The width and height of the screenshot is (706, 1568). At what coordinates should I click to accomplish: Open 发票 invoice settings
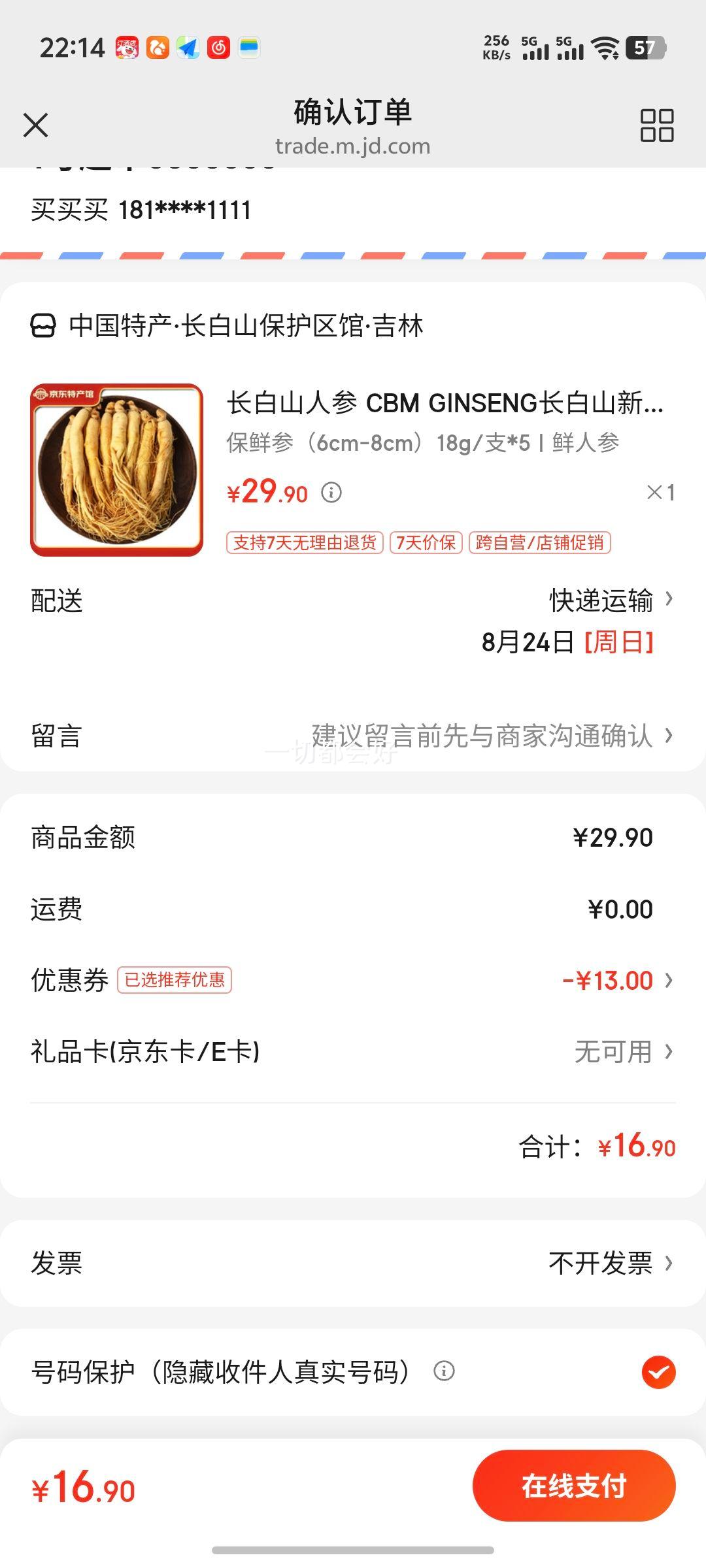tap(353, 1263)
